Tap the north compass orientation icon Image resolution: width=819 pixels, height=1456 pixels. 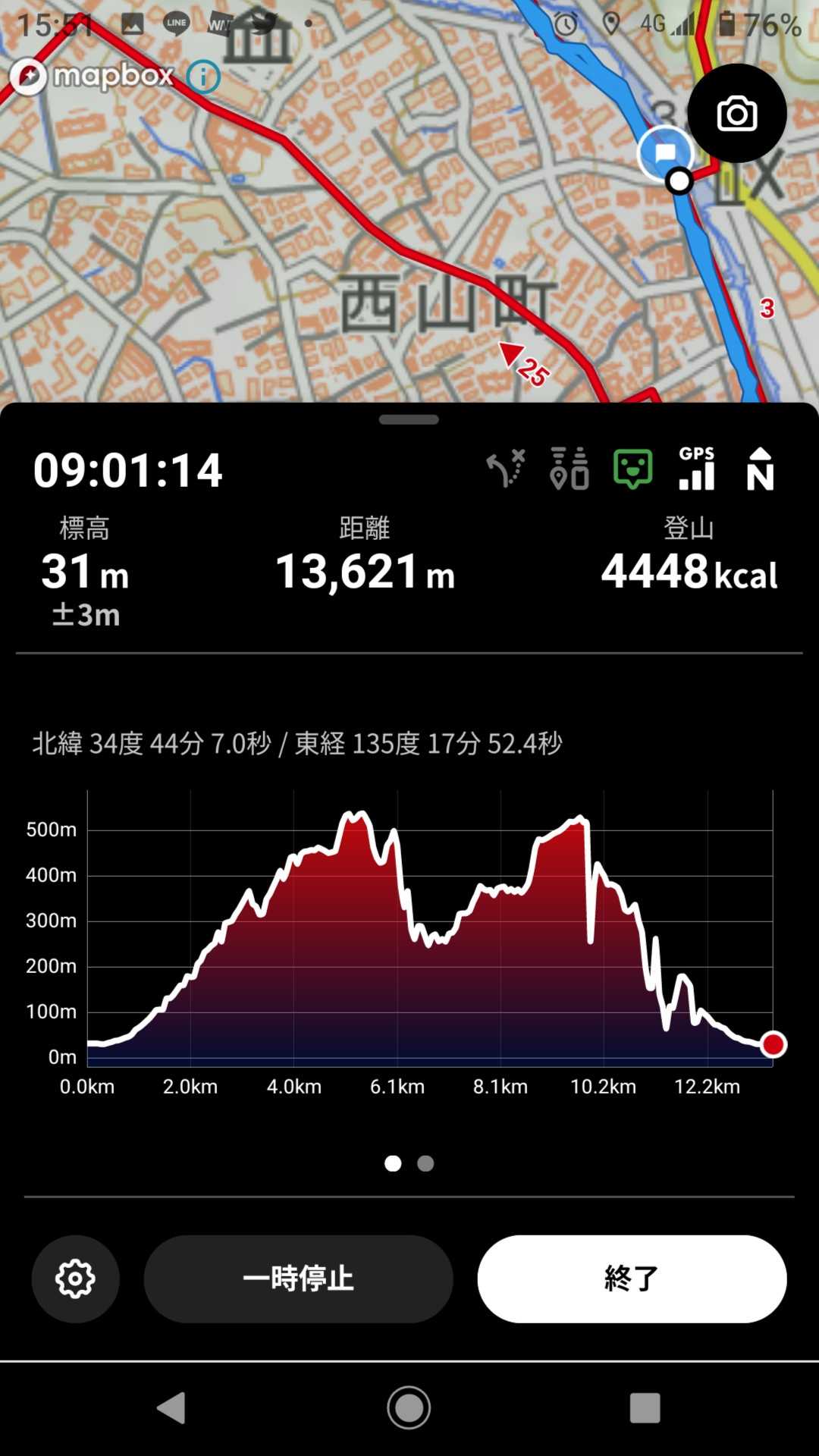pos(760,469)
